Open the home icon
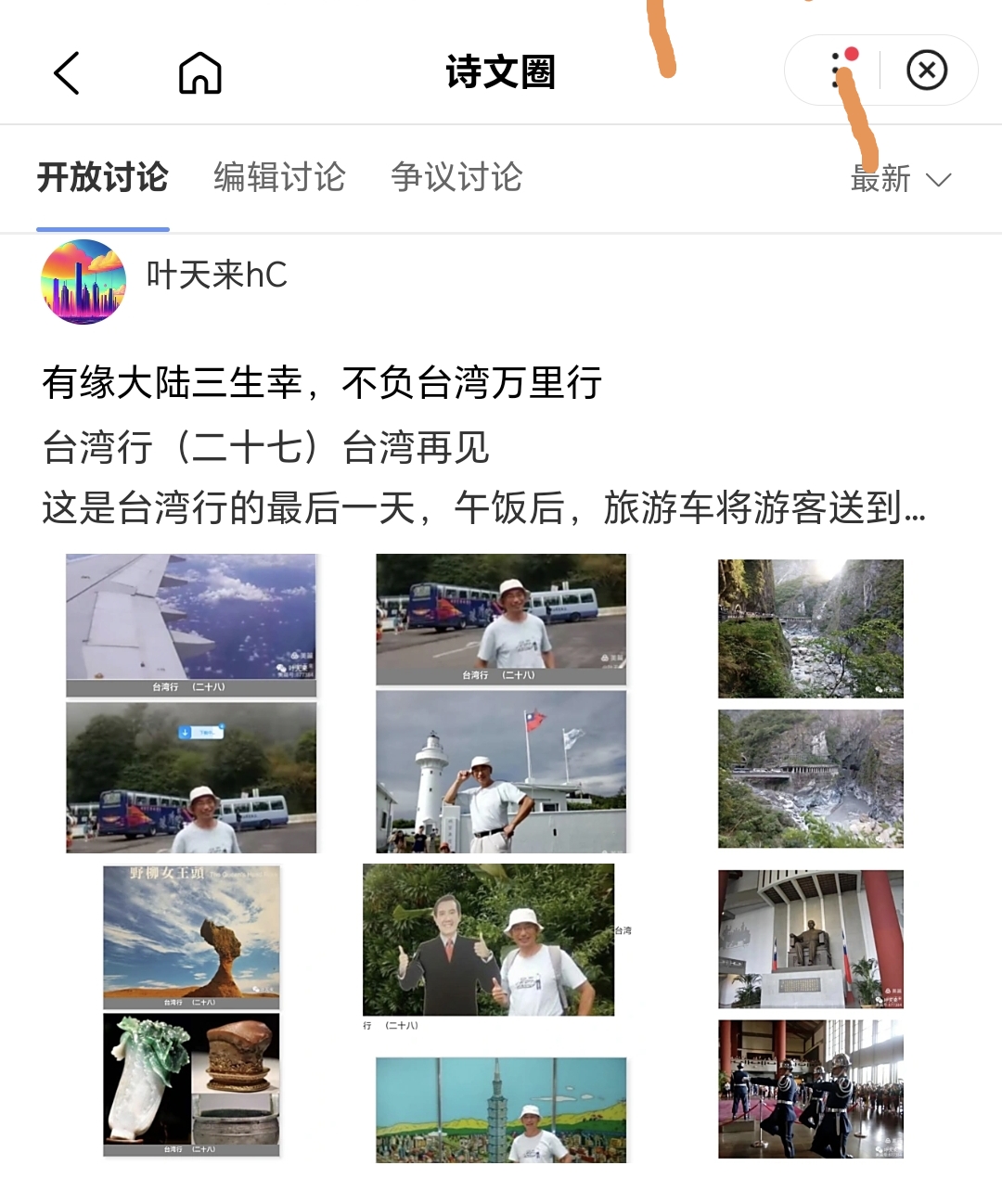 coord(199,73)
